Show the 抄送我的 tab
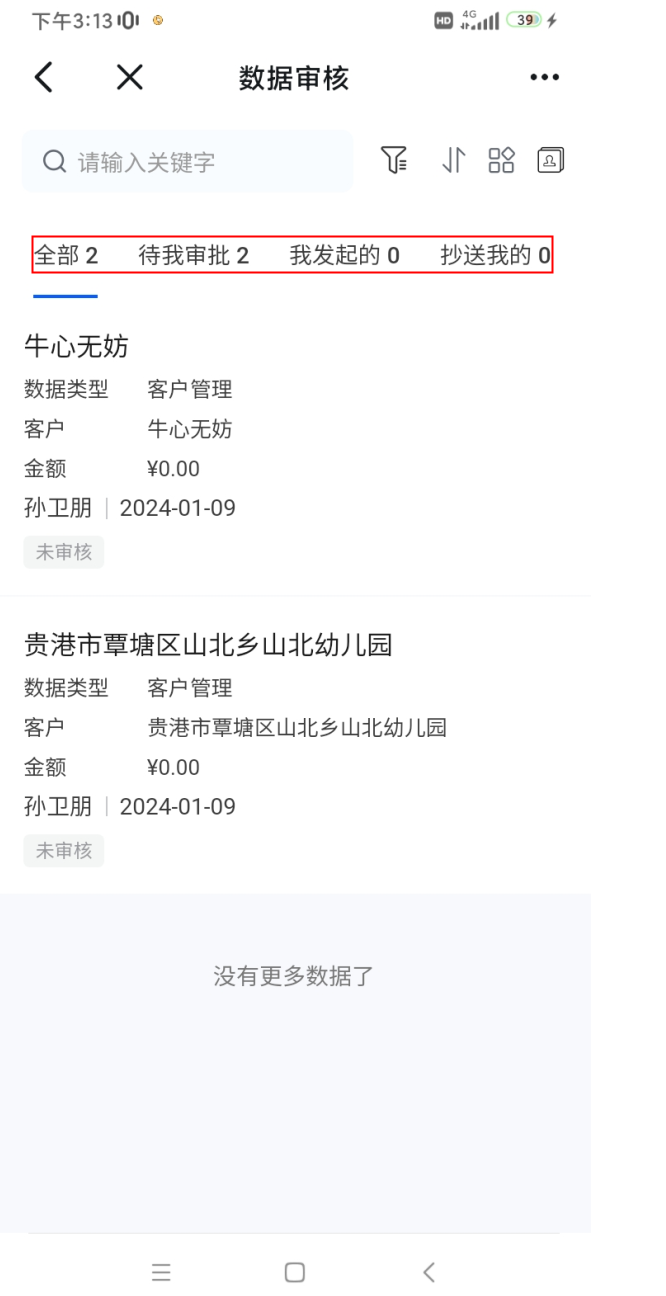The height and width of the screenshot is (1296, 666). (x=495, y=256)
